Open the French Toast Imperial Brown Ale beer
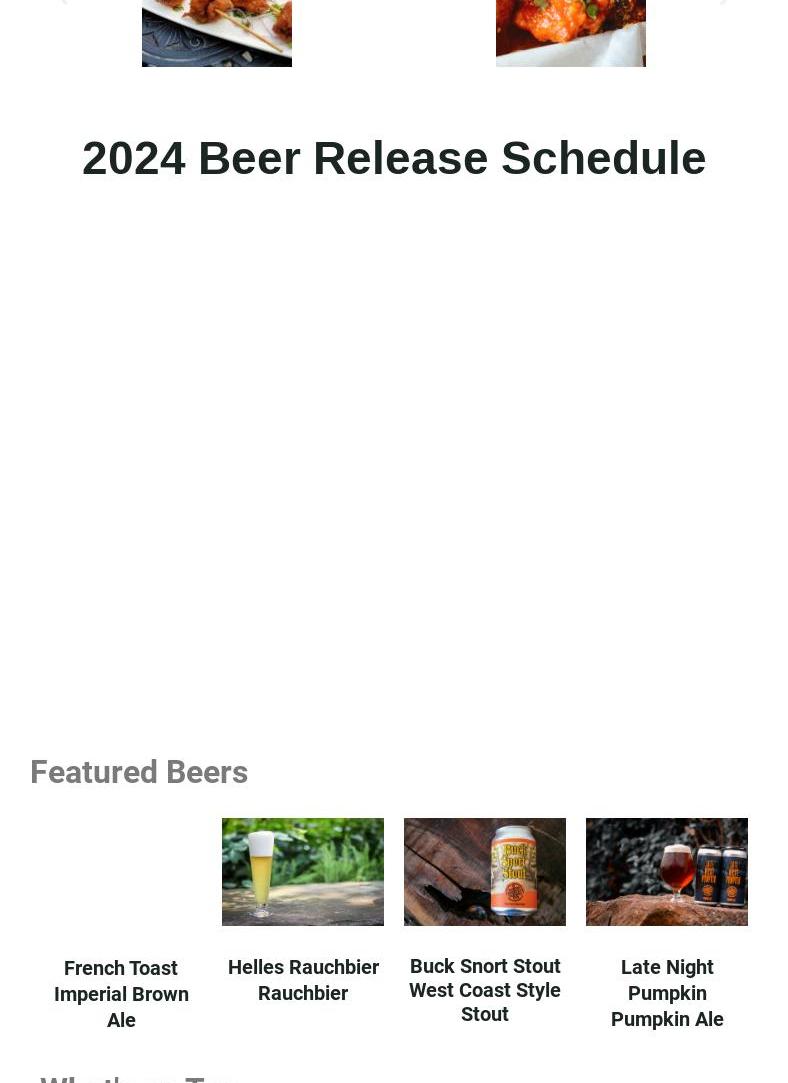 click(x=121, y=993)
